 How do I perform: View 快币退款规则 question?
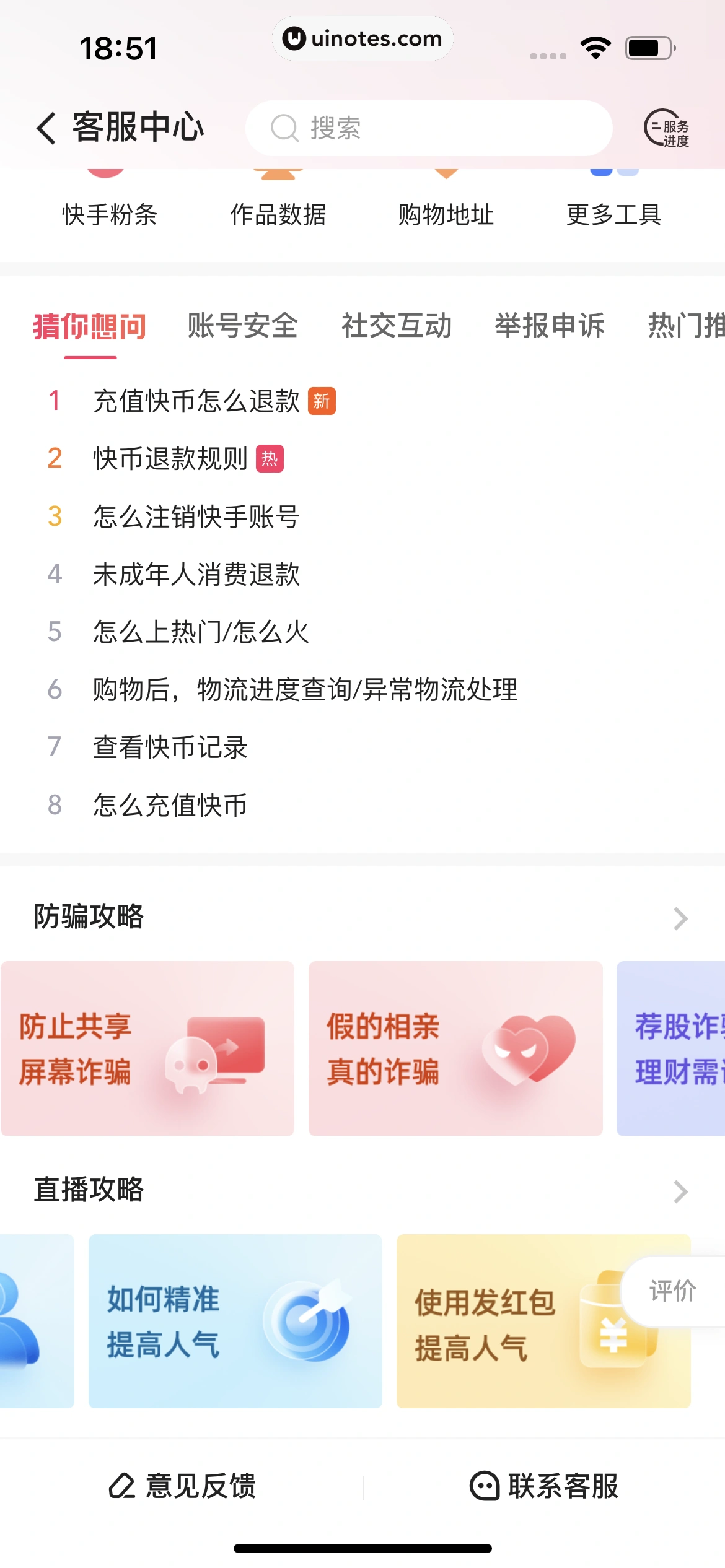point(170,459)
